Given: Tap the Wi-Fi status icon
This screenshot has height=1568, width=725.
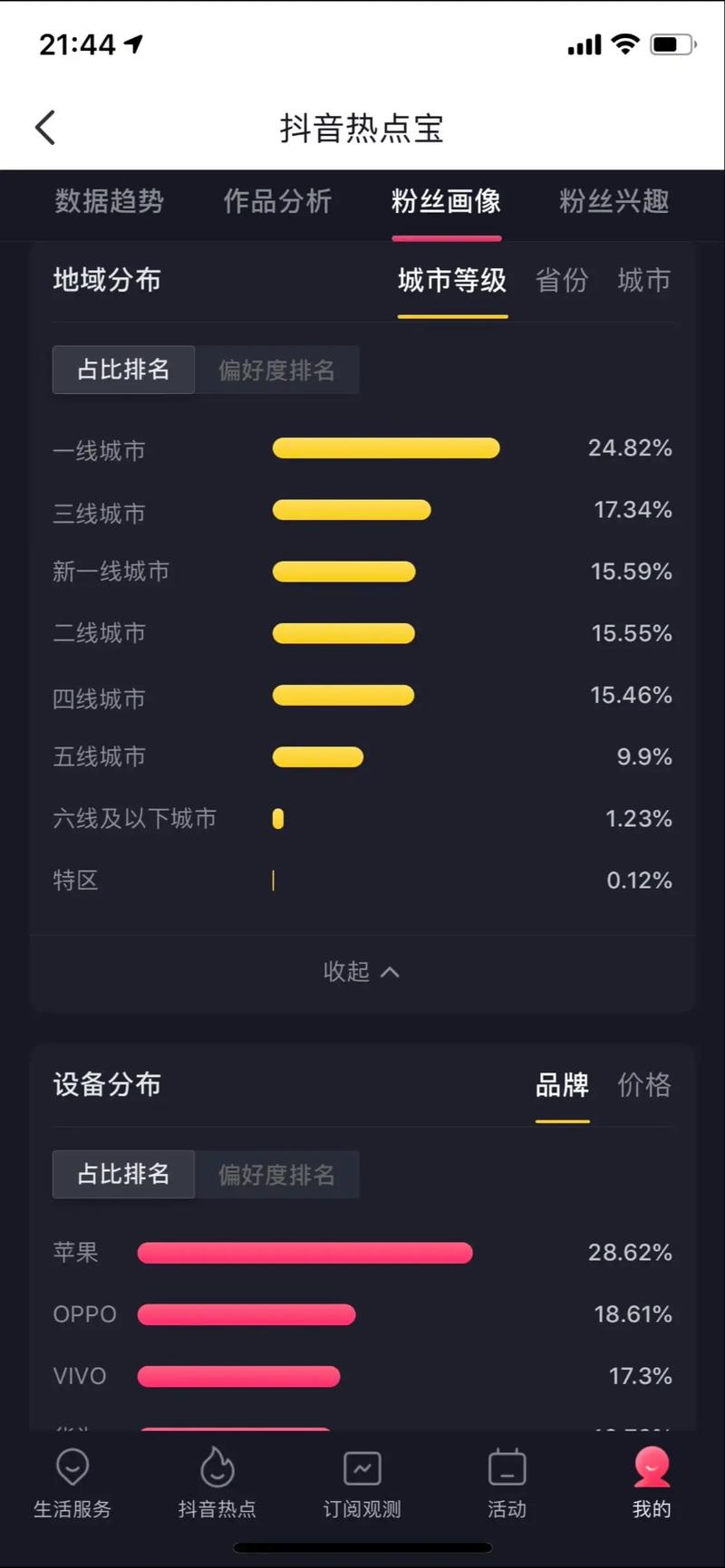Looking at the screenshot, I should (x=625, y=43).
